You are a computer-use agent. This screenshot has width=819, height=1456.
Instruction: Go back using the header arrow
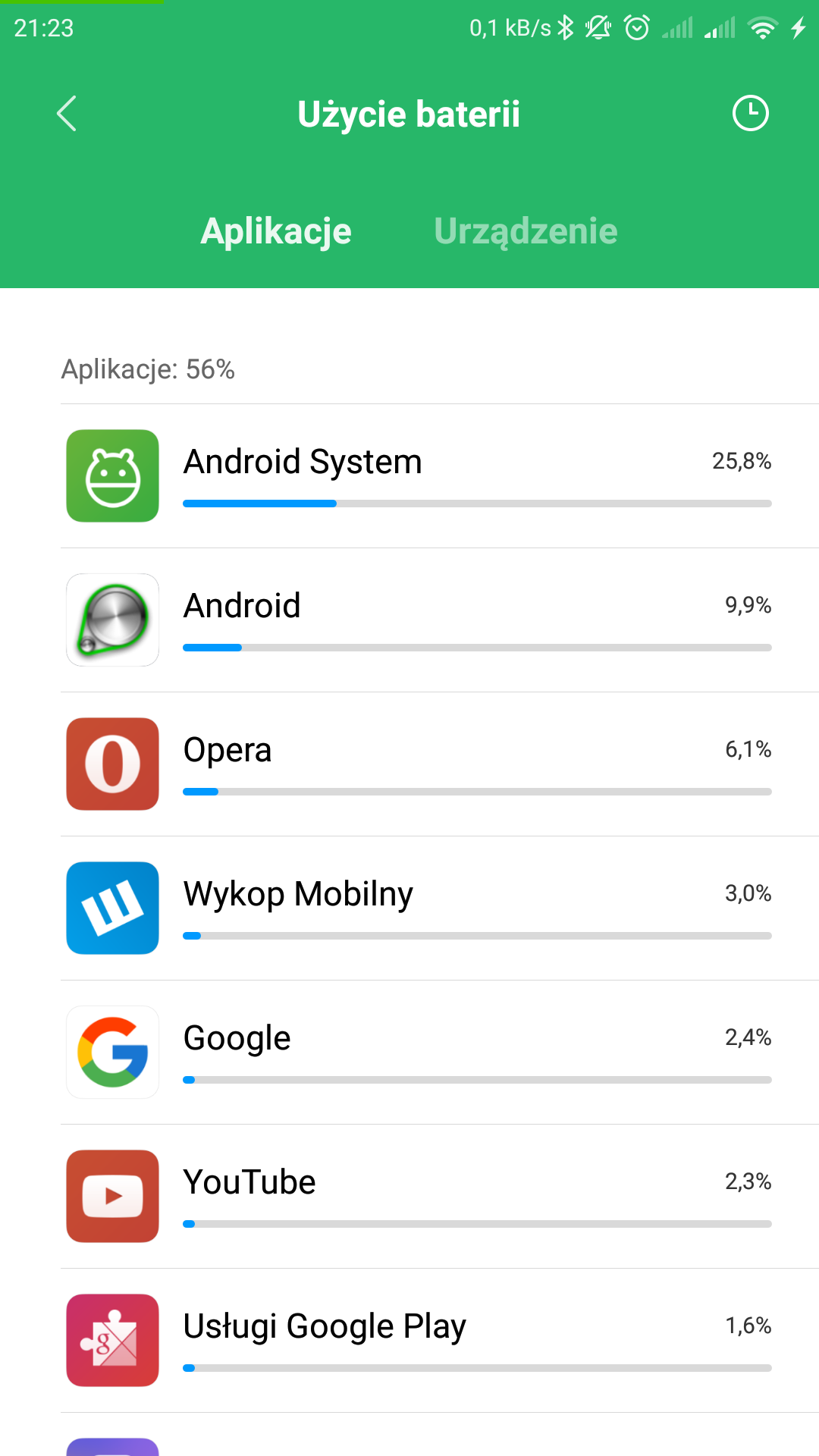click(67, 114)
